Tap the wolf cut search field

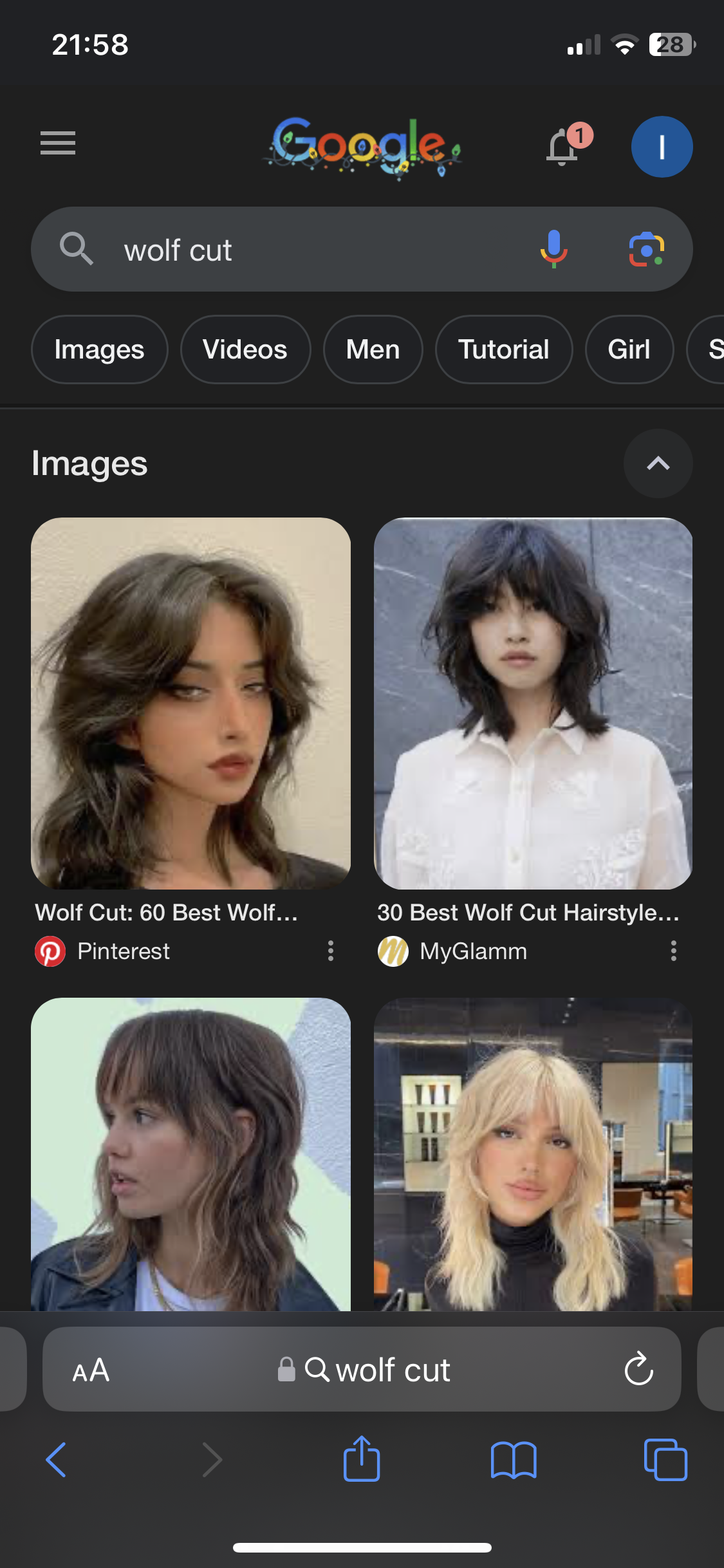pyautogui.click(x=309, y=250)
